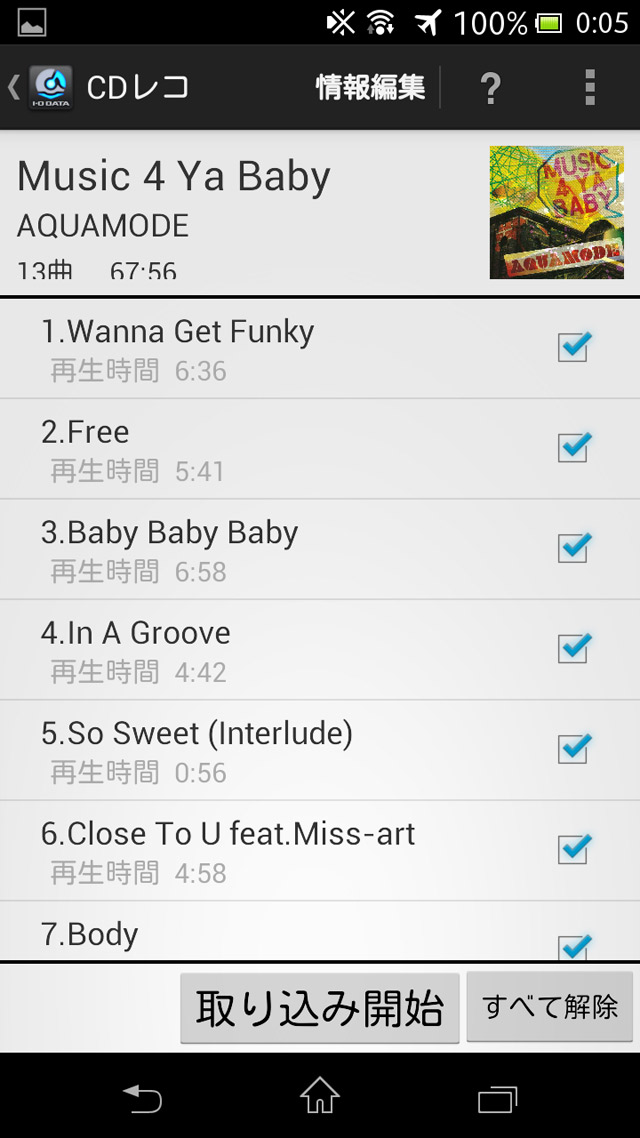Screen dimensions: 640x1138
Task: Open the overflow menu
Action: [x=590, y=88]
